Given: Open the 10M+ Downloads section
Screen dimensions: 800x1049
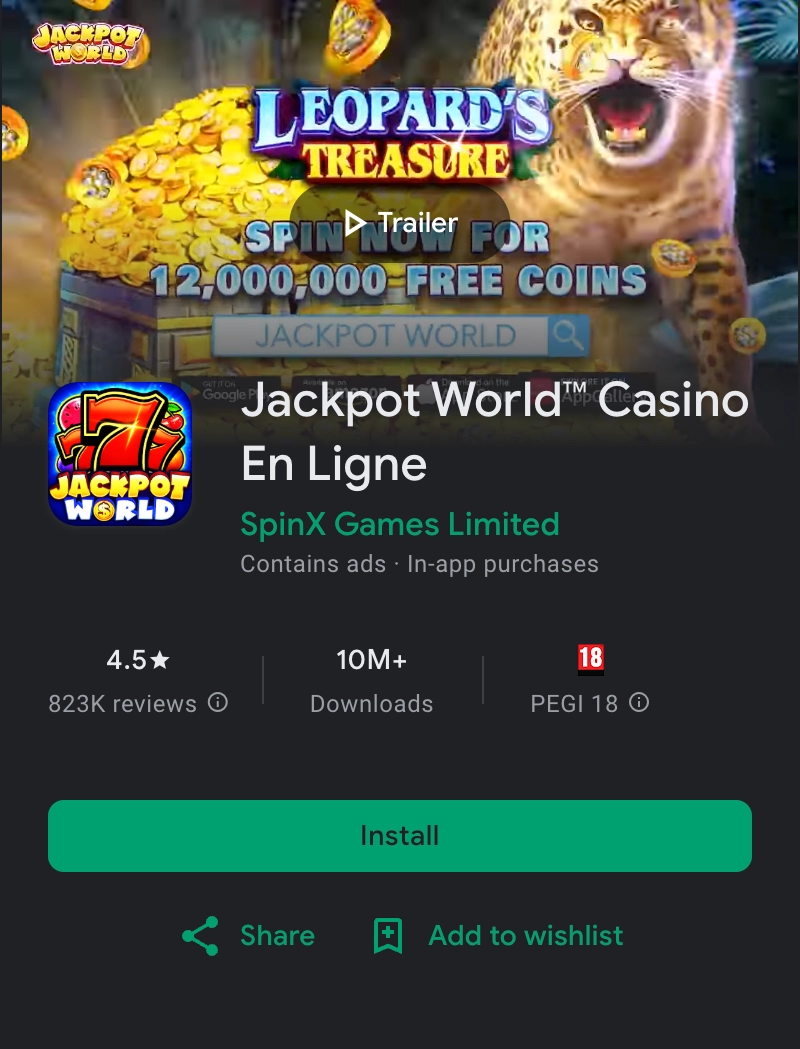Looking at the screenshot, I should click(371, 682).
